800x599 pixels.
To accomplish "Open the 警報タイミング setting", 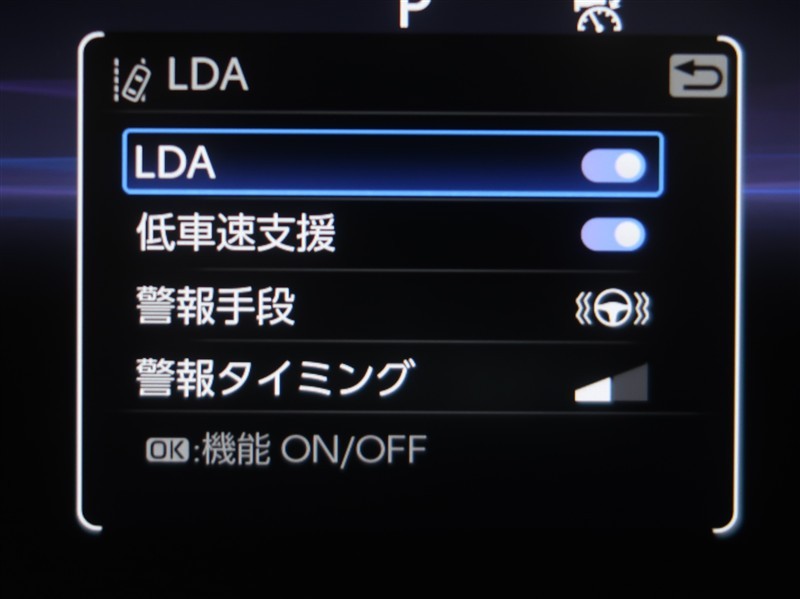I will [x=392, y=379].
